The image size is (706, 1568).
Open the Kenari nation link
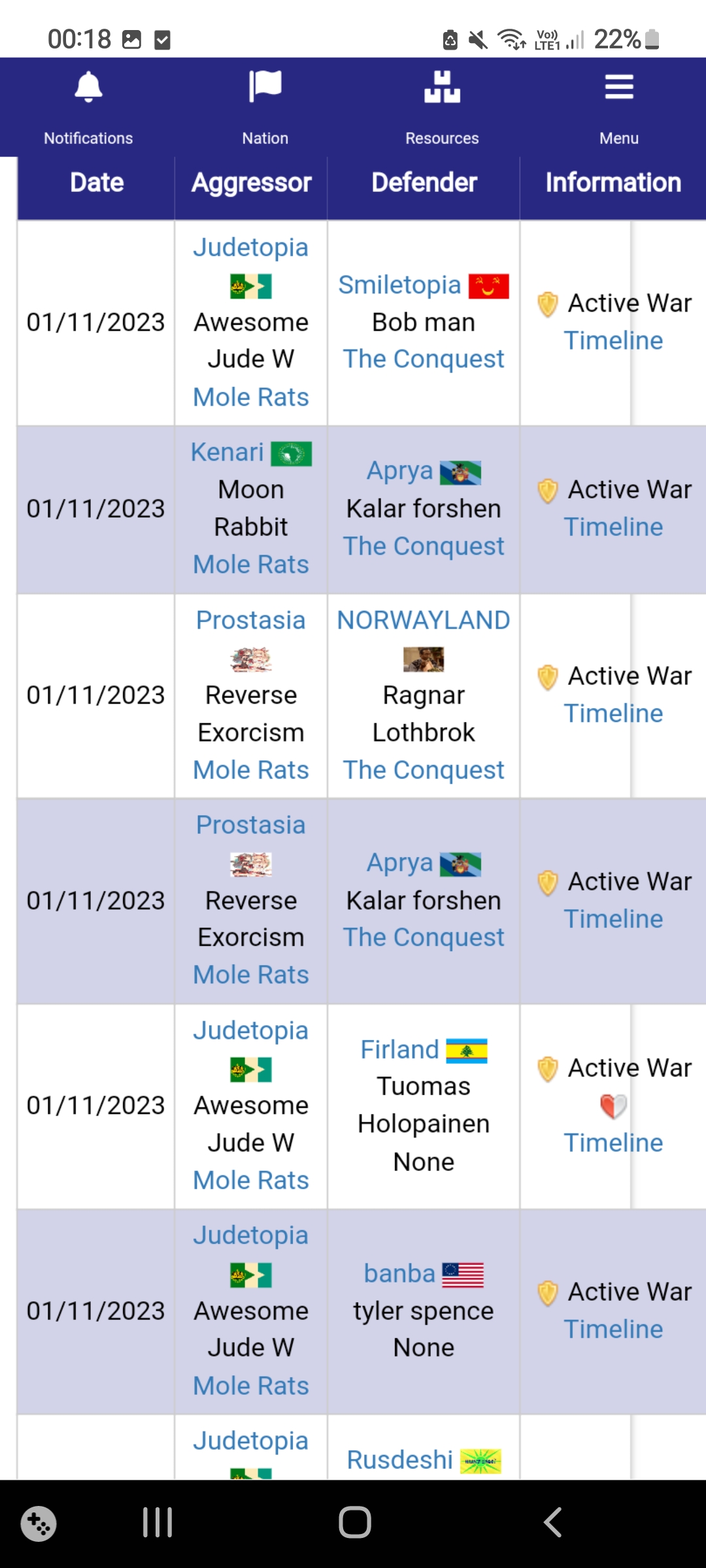[x=227, y=452]
